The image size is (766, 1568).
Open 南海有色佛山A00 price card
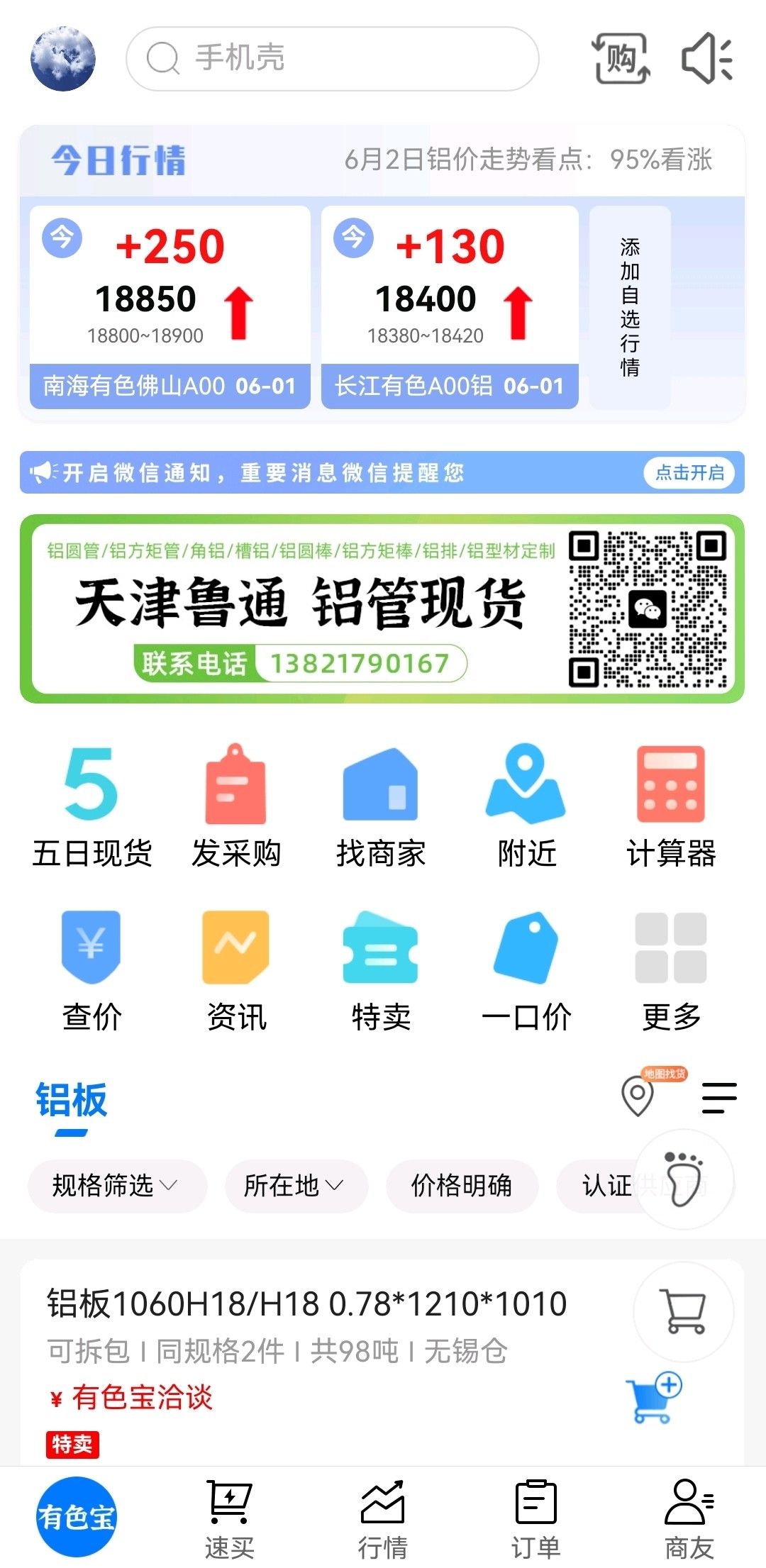click(170, 307)
